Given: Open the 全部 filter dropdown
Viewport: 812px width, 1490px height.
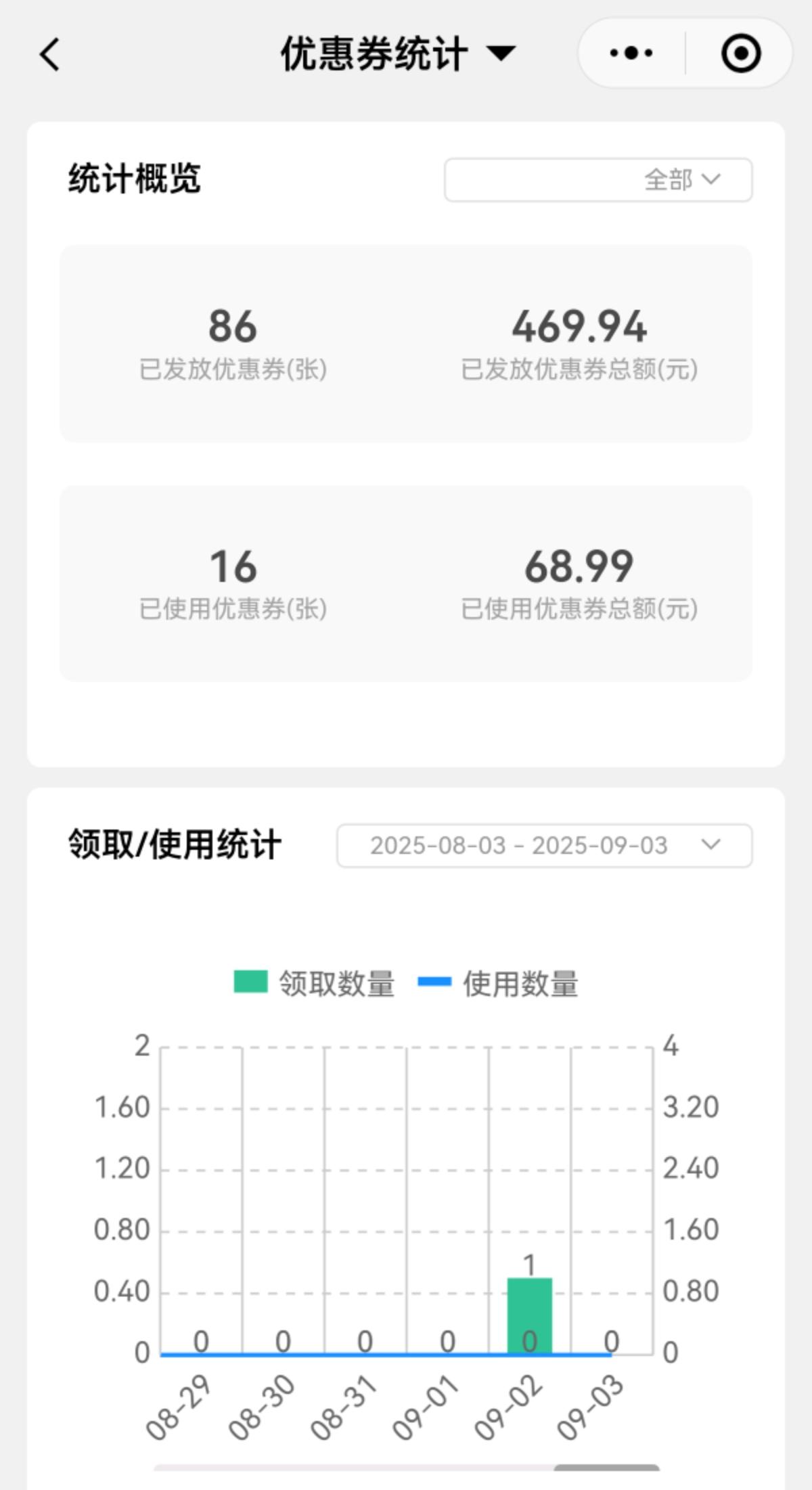Looking at the screenshot, I should click(597, 180).
